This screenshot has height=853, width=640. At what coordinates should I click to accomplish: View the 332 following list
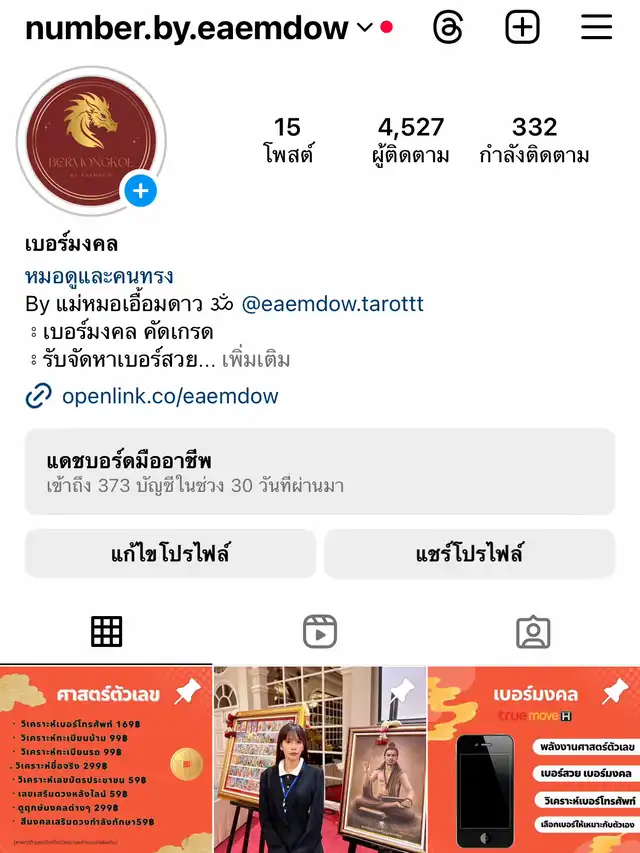point(534,140)
